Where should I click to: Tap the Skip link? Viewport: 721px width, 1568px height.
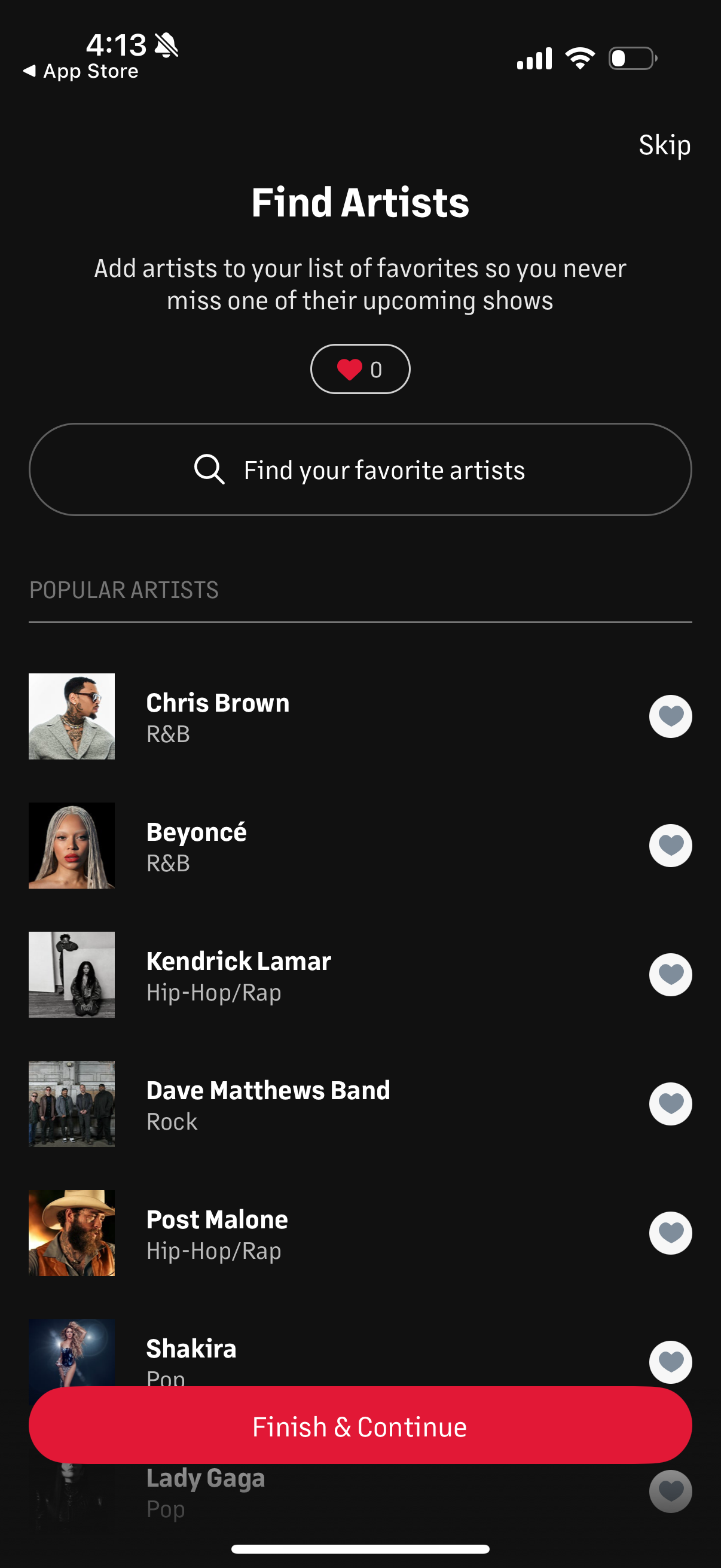click(664, 145)
